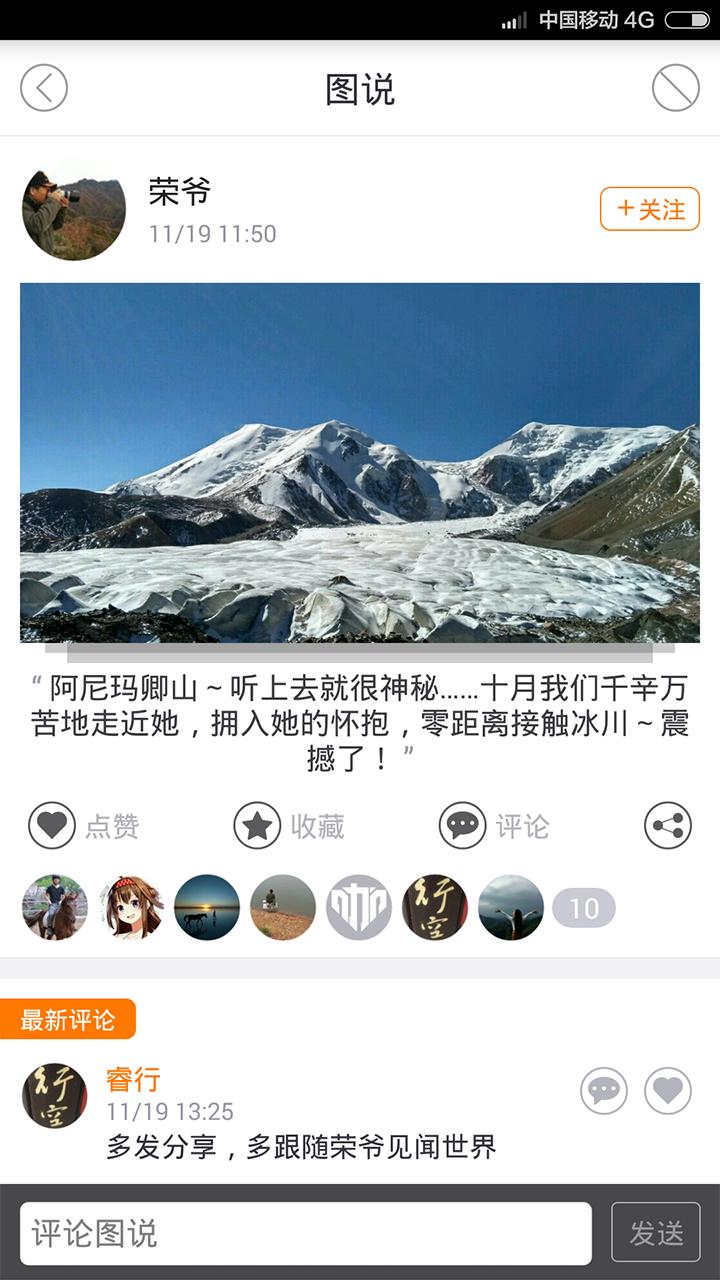Navigate back using the arrow icon
Image resolution: width=720 pixels, height=1280 pixels.
41,86
